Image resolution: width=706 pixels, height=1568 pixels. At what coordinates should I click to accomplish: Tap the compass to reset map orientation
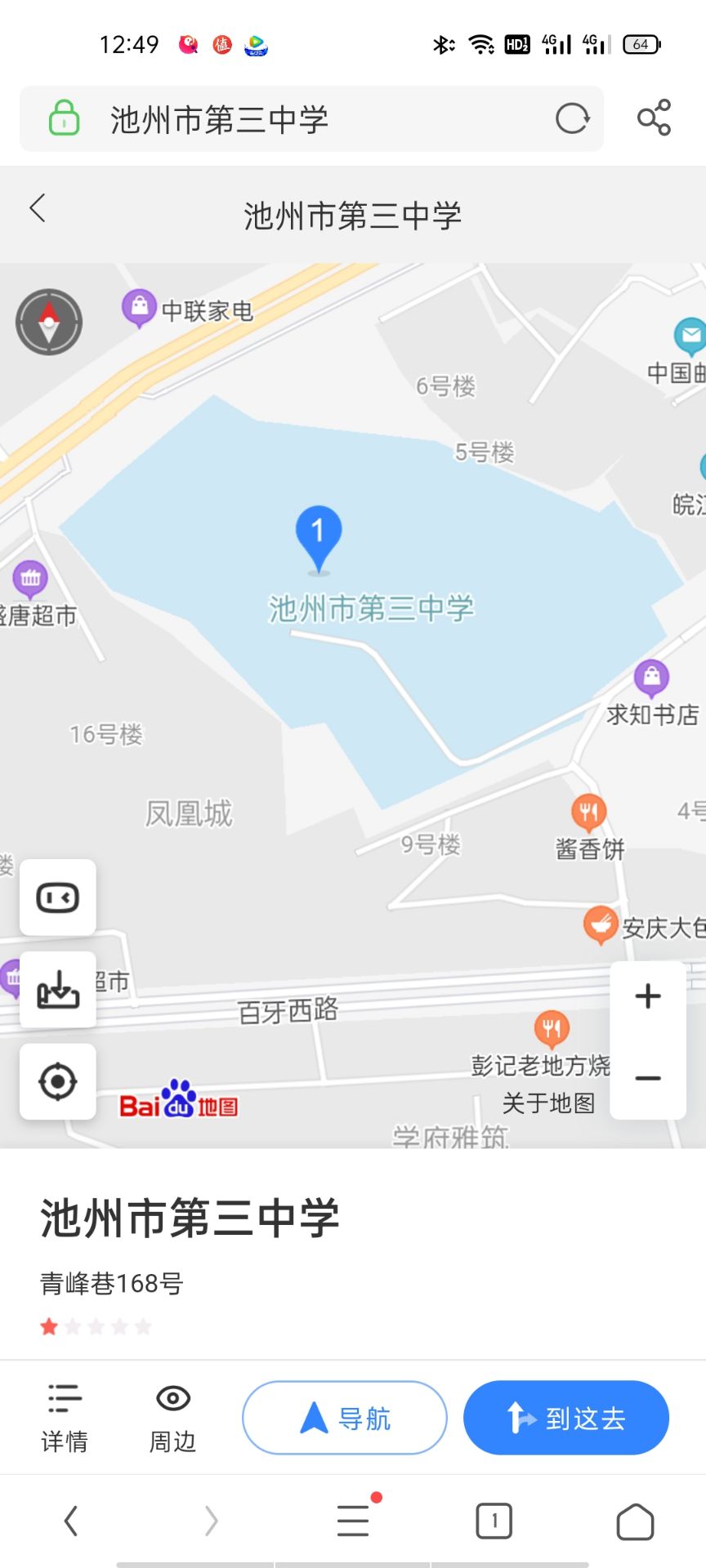[x=49, y=322]
